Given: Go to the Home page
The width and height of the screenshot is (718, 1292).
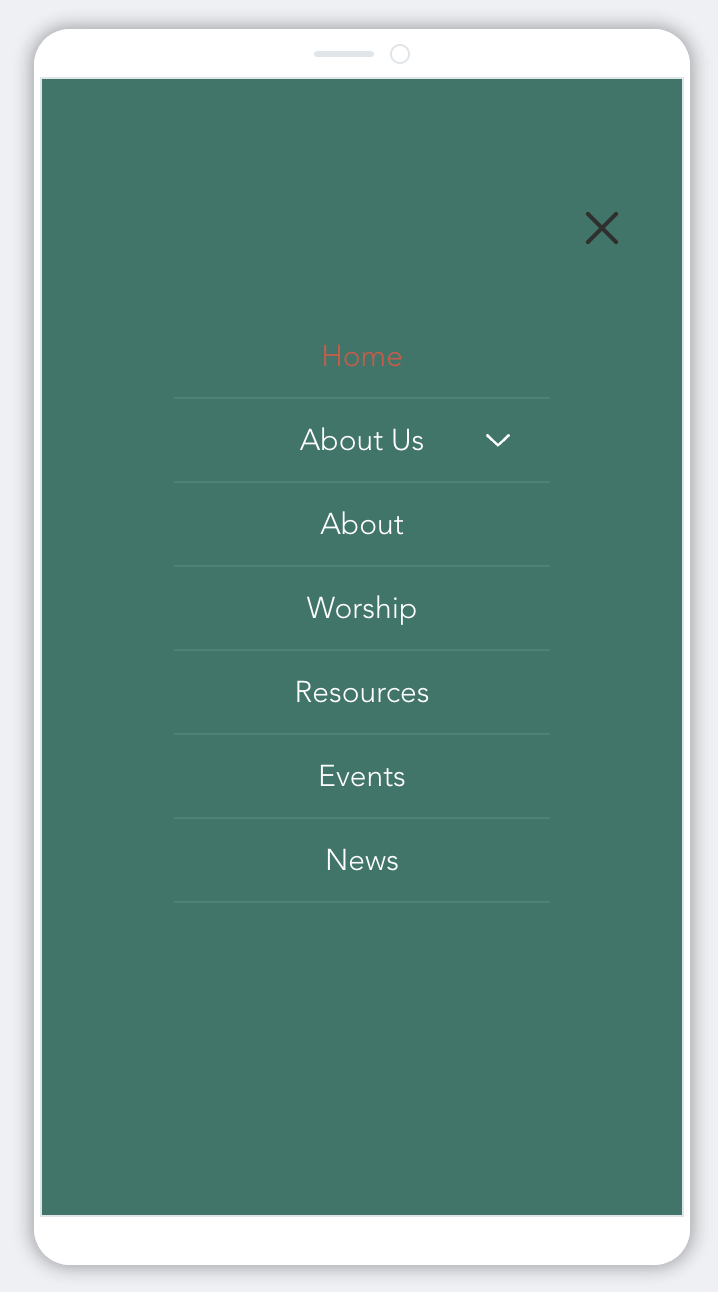Looking at the screenshot, I should point(362,356).
